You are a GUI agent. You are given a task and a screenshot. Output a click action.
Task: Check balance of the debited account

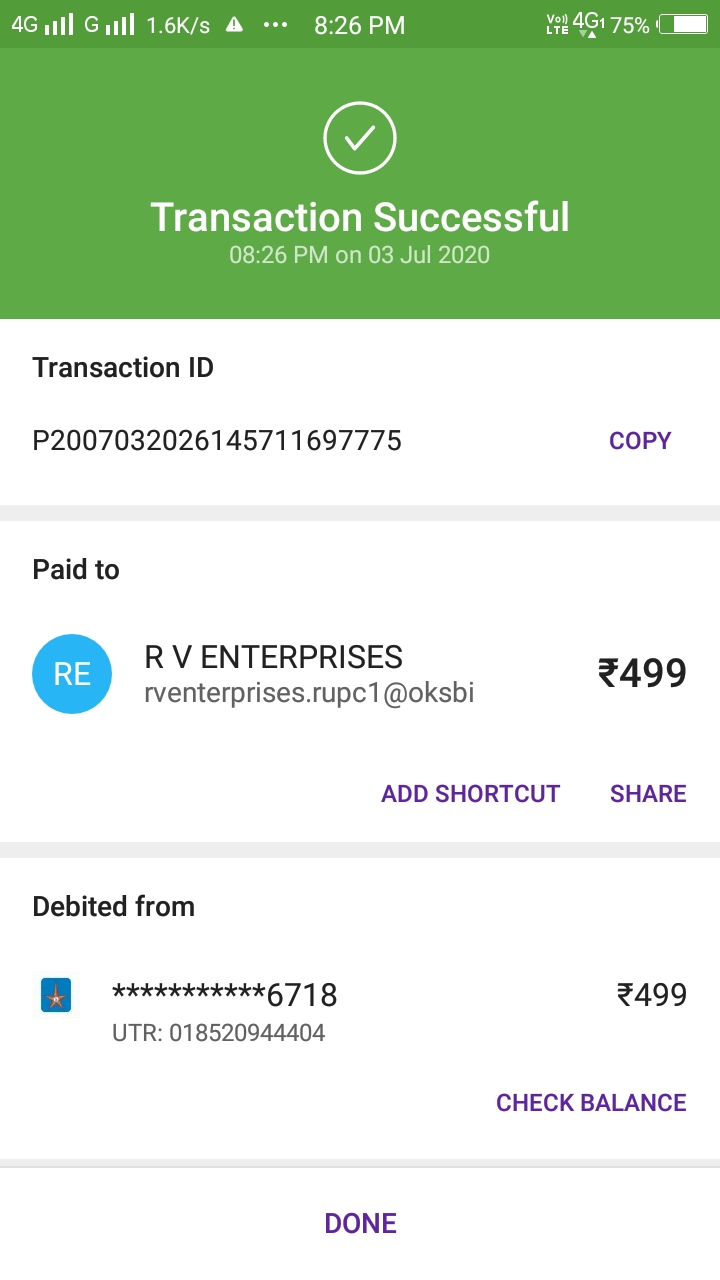point(591,1103)
